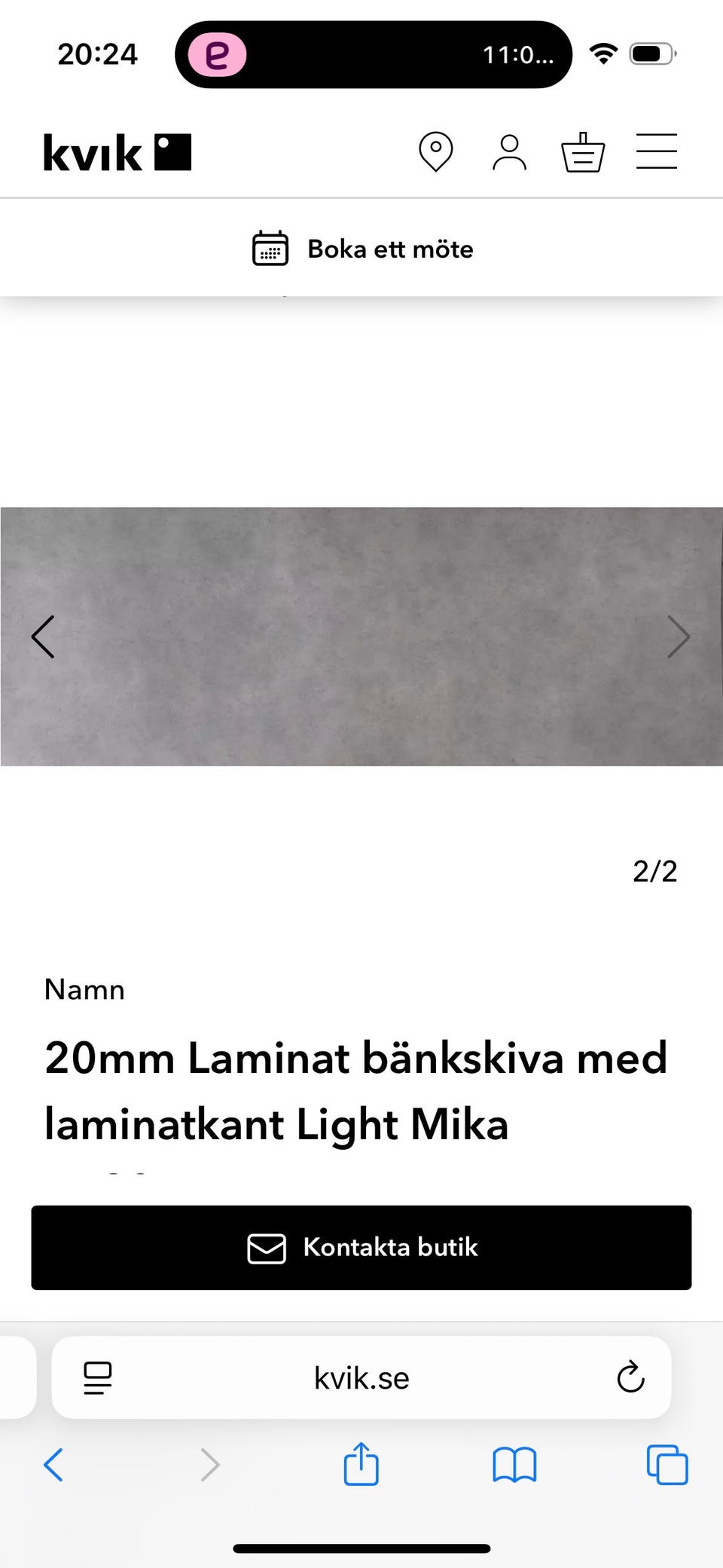
Task: Open Safari bookmarks icon
Action: pos(514,1464)
